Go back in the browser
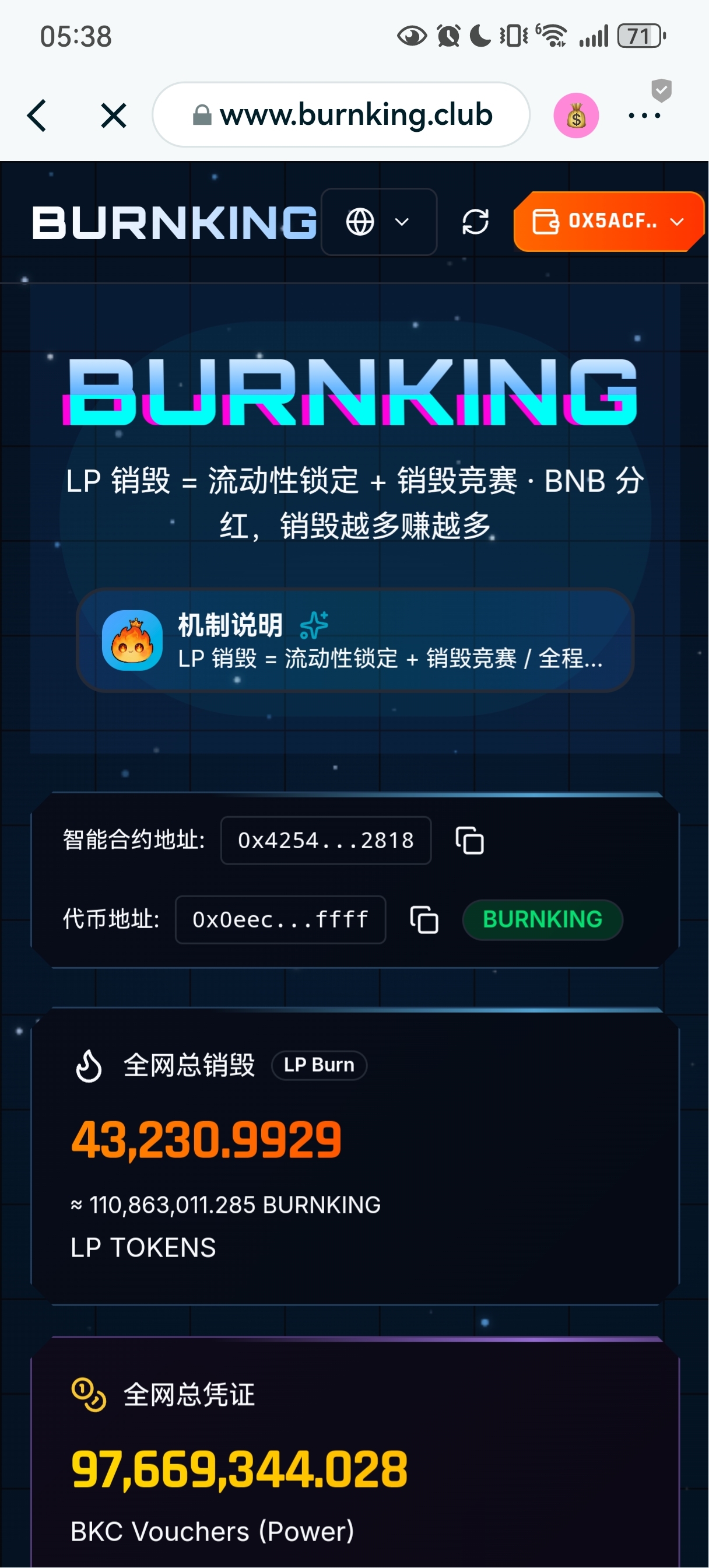The image size is (709, 1568). click(x=37, y=115)
